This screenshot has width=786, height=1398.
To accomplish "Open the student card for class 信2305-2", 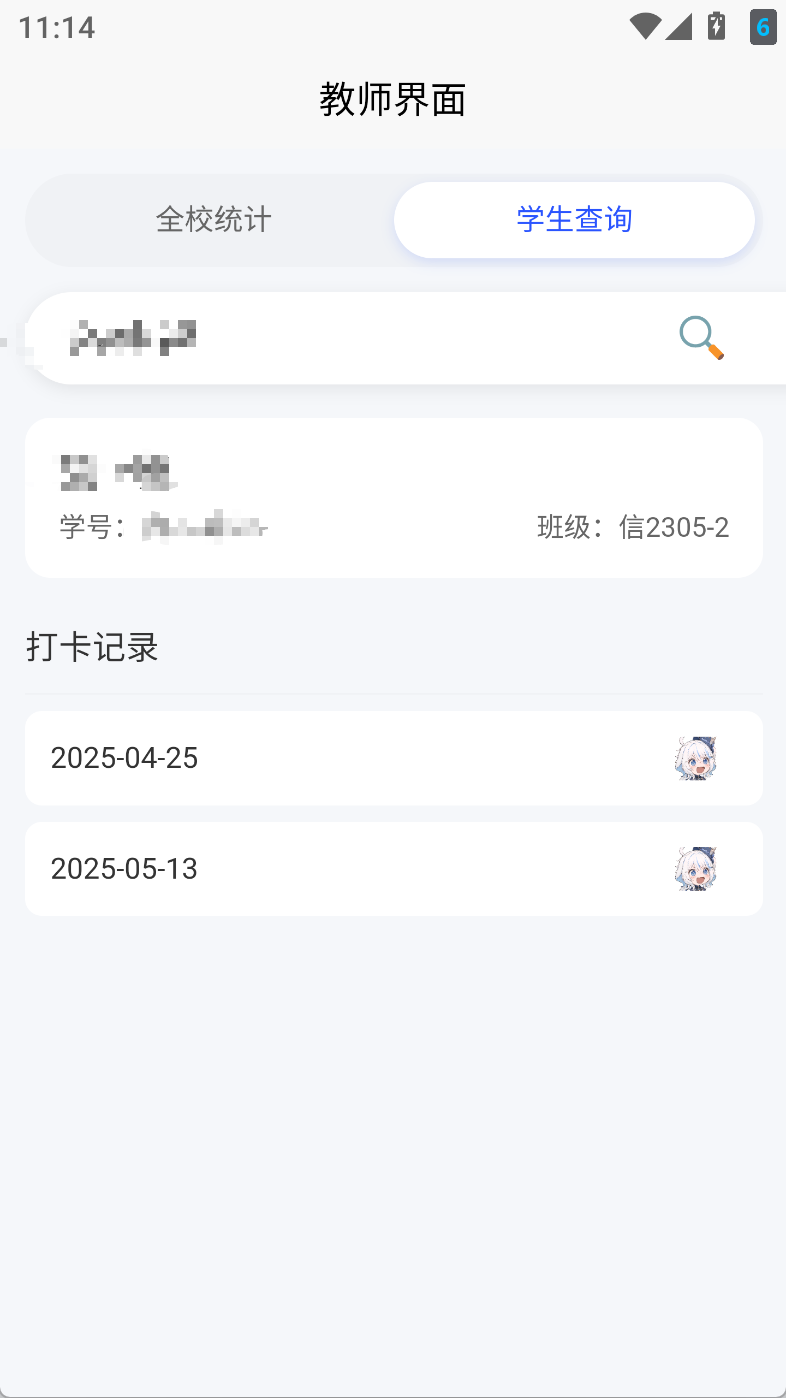I will pos(393,498).
